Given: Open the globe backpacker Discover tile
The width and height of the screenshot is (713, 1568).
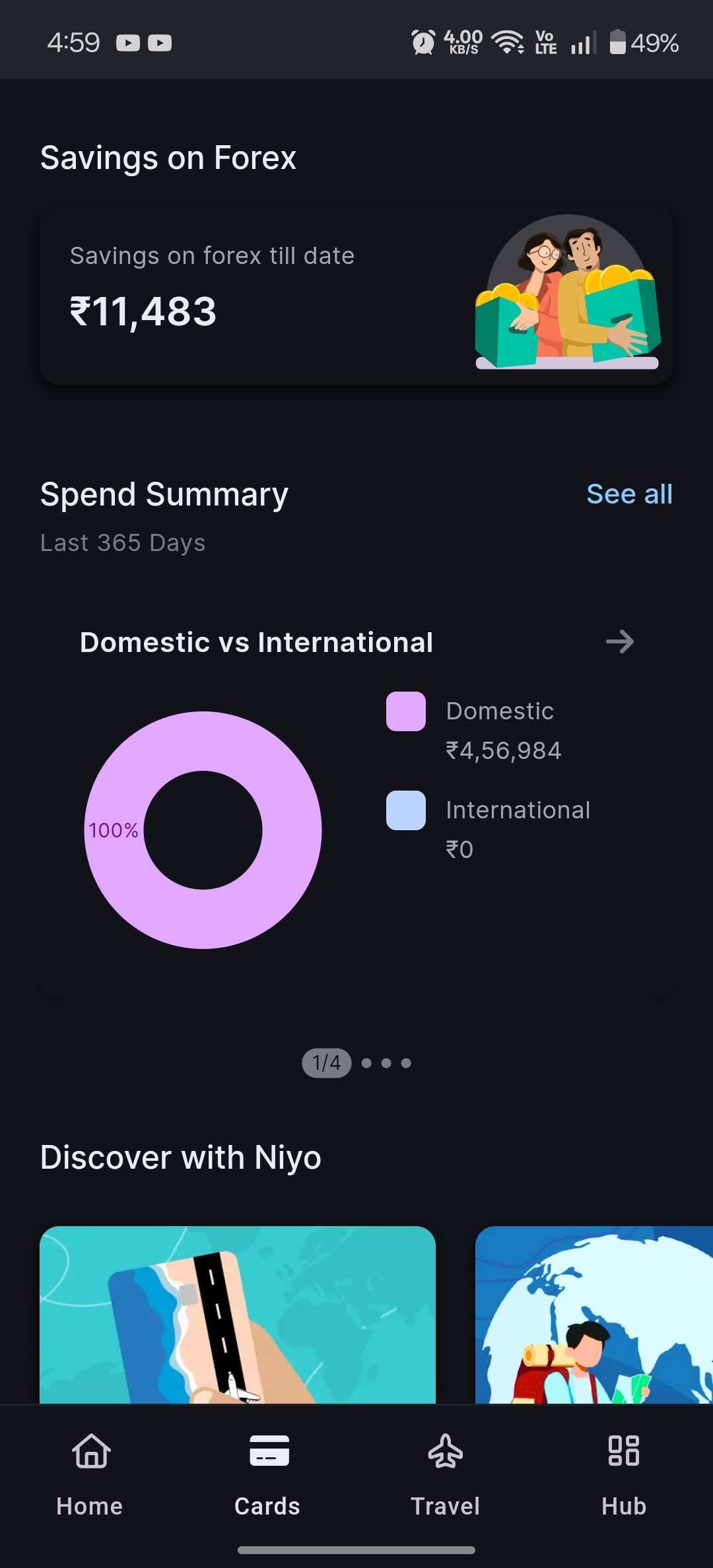Looking at the screenshot, I should (x=594, y=1314).
